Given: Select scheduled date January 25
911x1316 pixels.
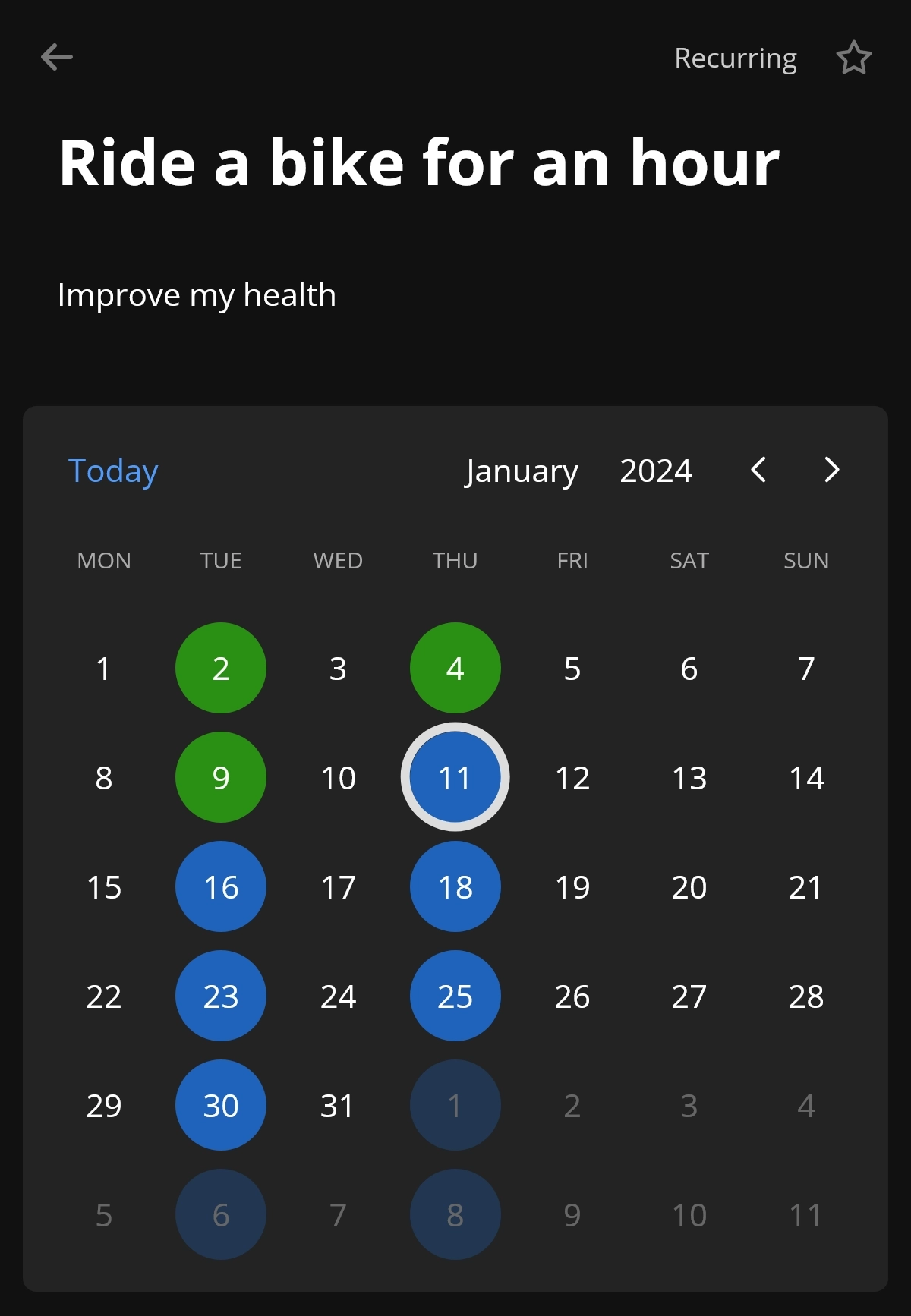Looking at the screenshot, I should 454,996.
